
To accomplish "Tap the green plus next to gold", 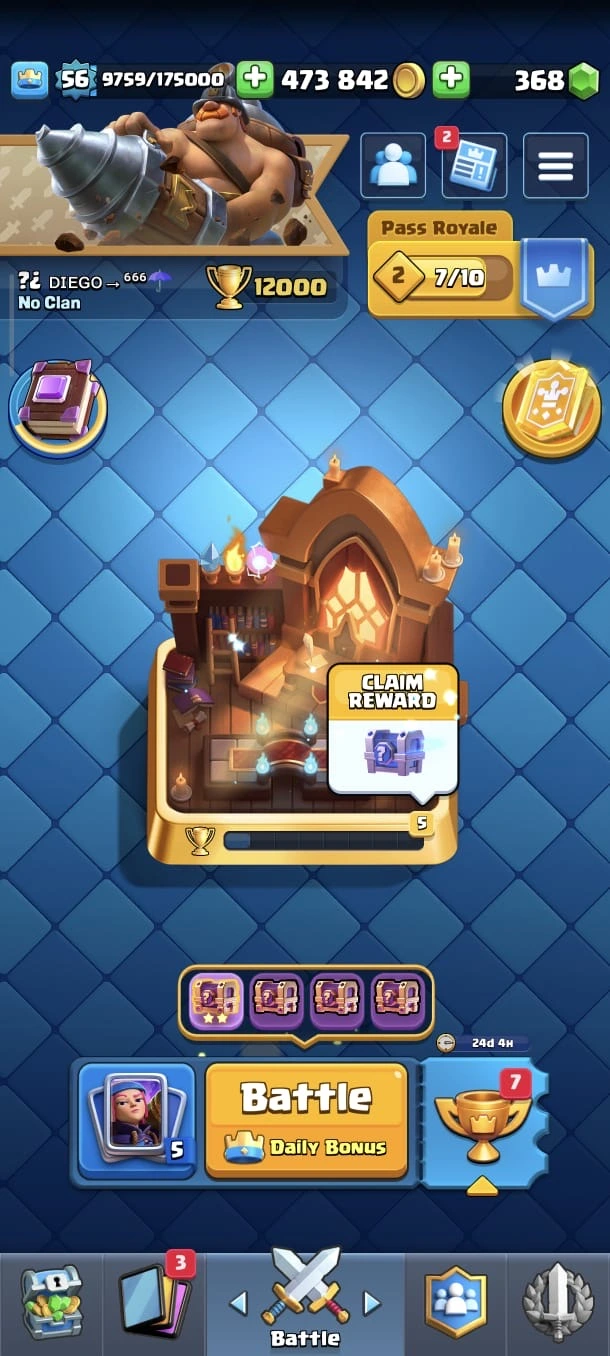I will pos(255,80).
